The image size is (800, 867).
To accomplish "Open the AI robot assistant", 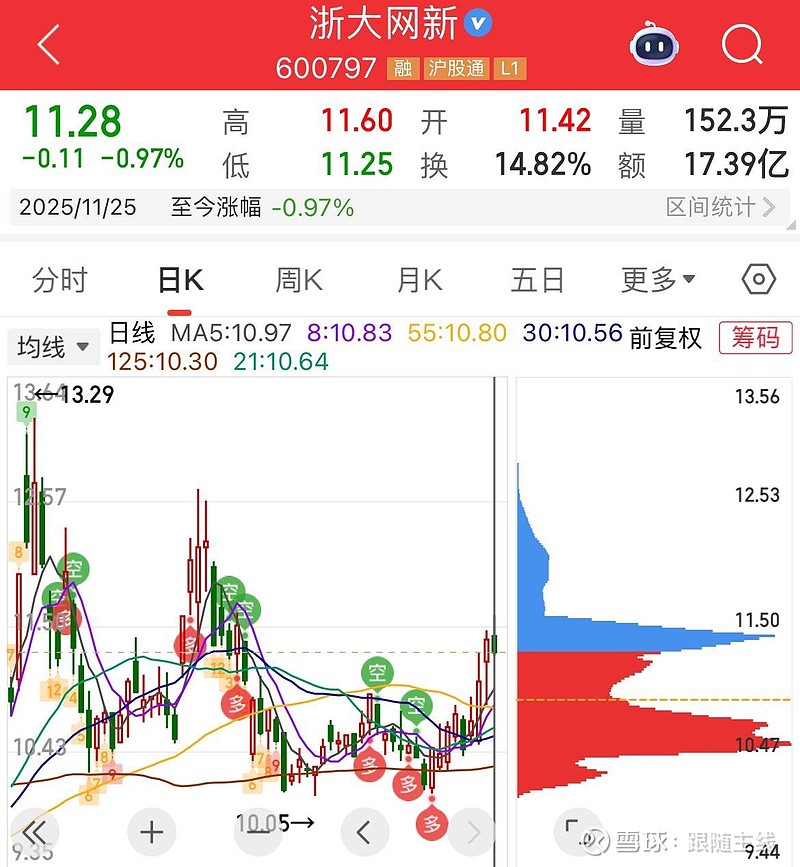I will pos(653,45).
